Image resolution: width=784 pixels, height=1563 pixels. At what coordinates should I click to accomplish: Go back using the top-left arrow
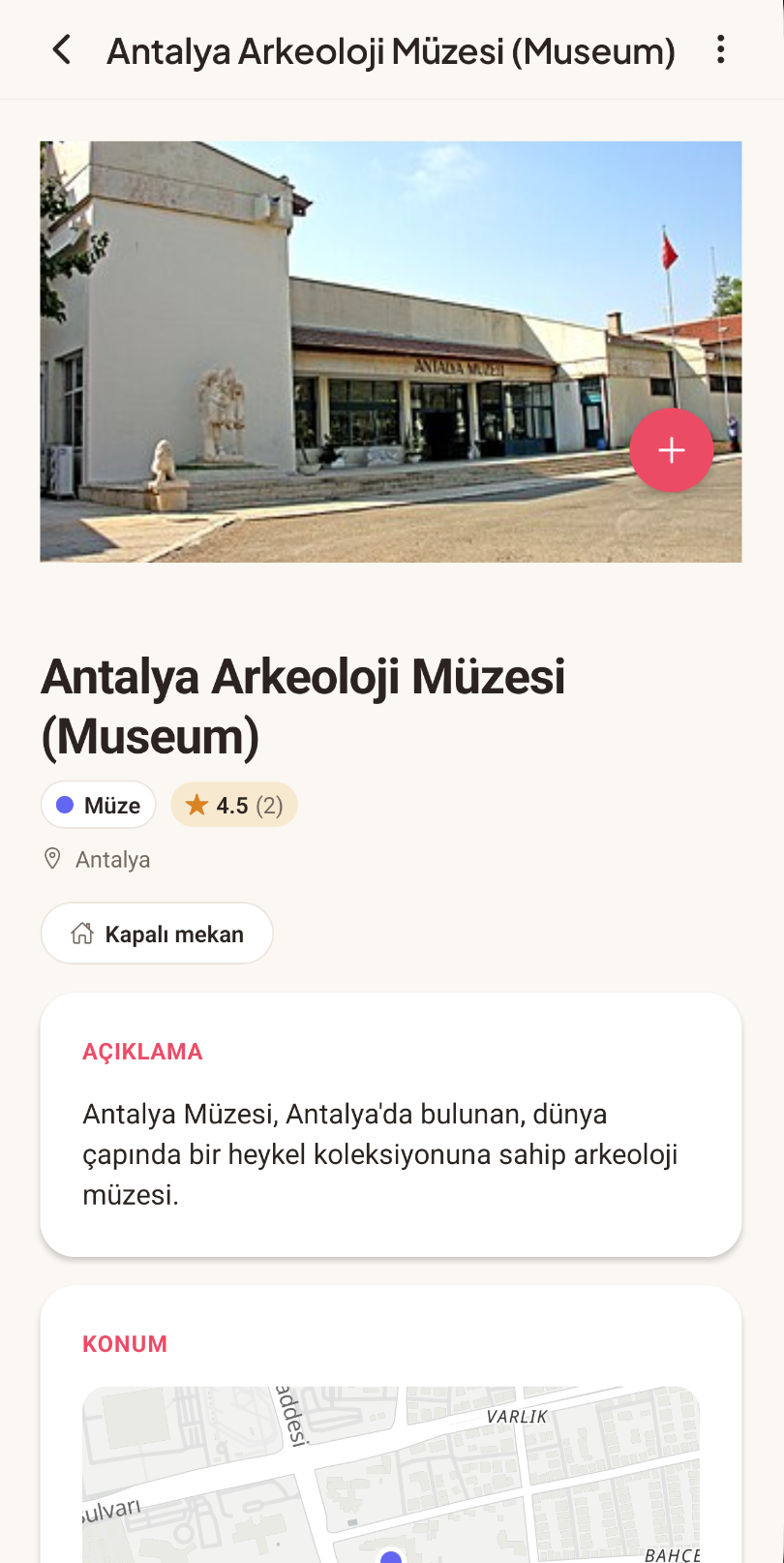[x=62, y=49]
